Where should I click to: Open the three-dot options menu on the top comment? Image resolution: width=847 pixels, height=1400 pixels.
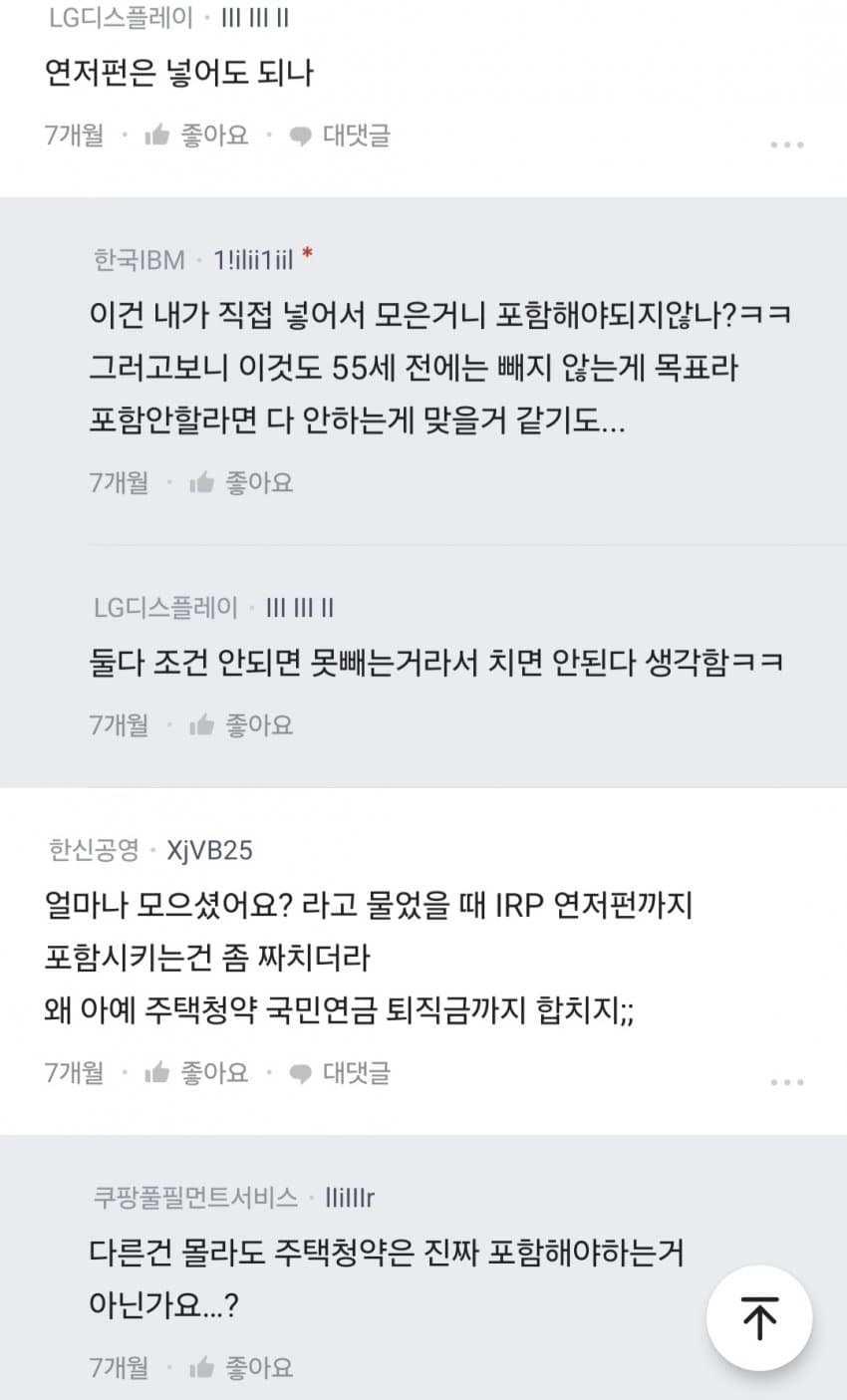(x=788, y=142)
